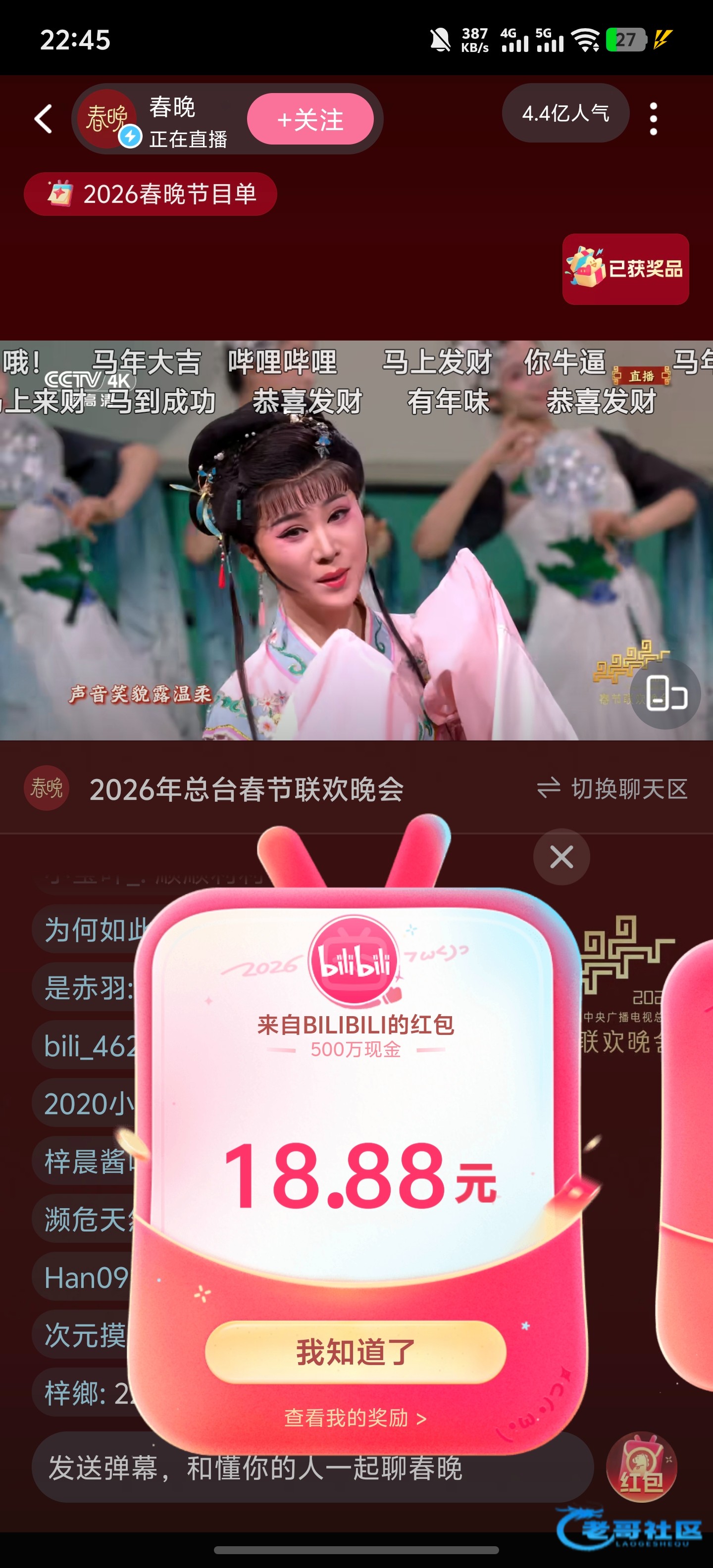This screenshot has height=1568, width=713.
Task: Open 查看我的奖励 link
Action: click(356, 1418)
